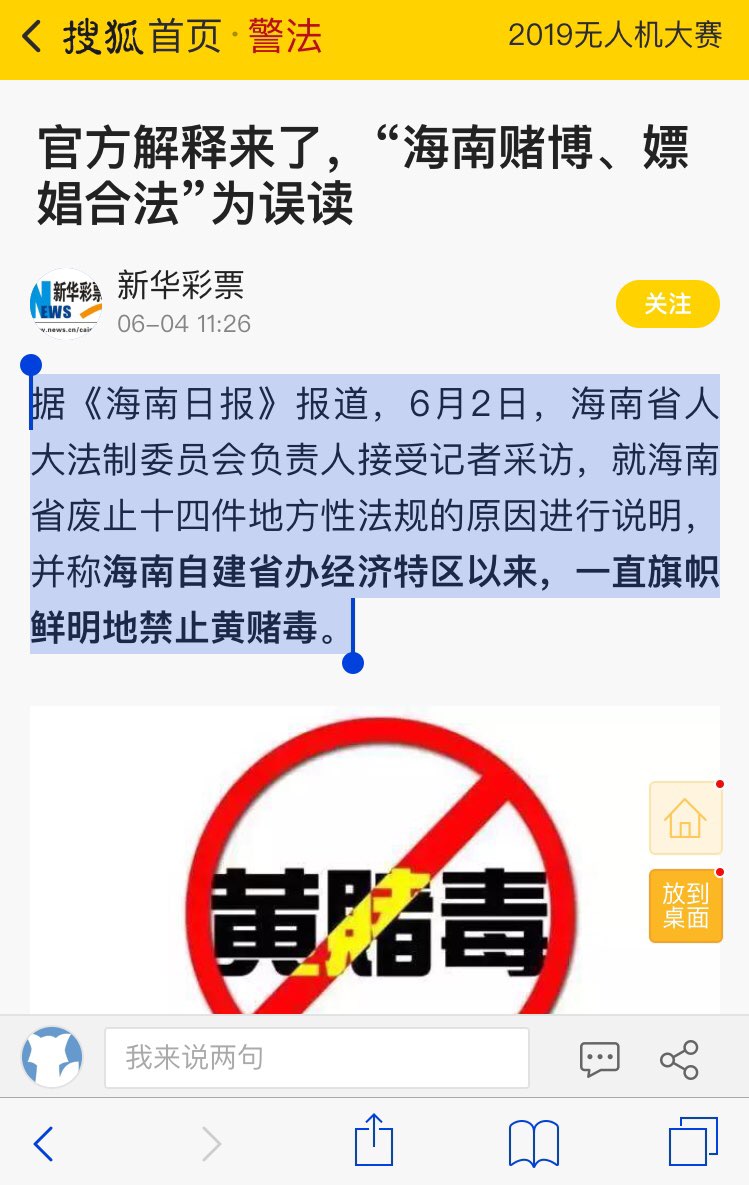Open my profile avatar by the comment box
The height and width of the screenshot is (1185, 749).
52,1058
